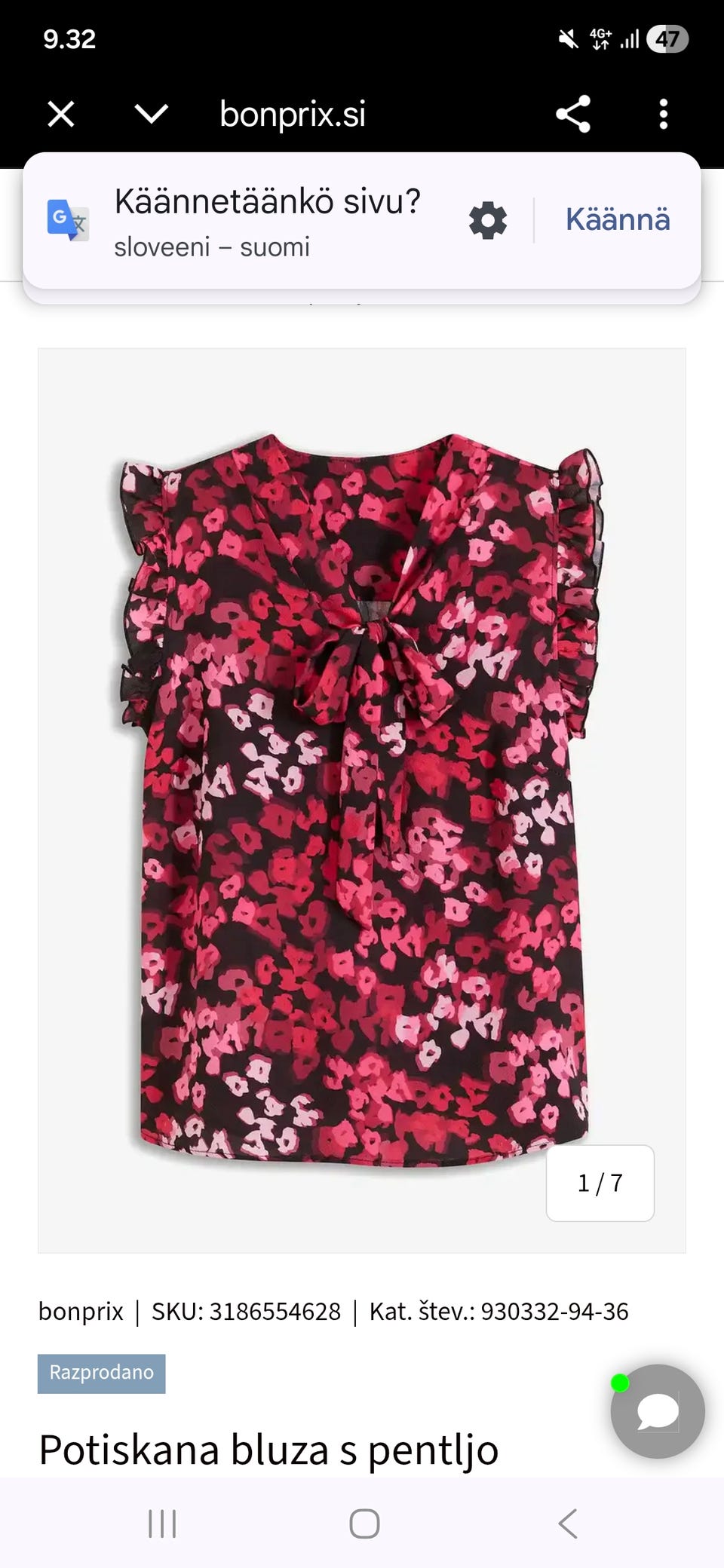
Task: Open the blouse product image
Action: 362,799
